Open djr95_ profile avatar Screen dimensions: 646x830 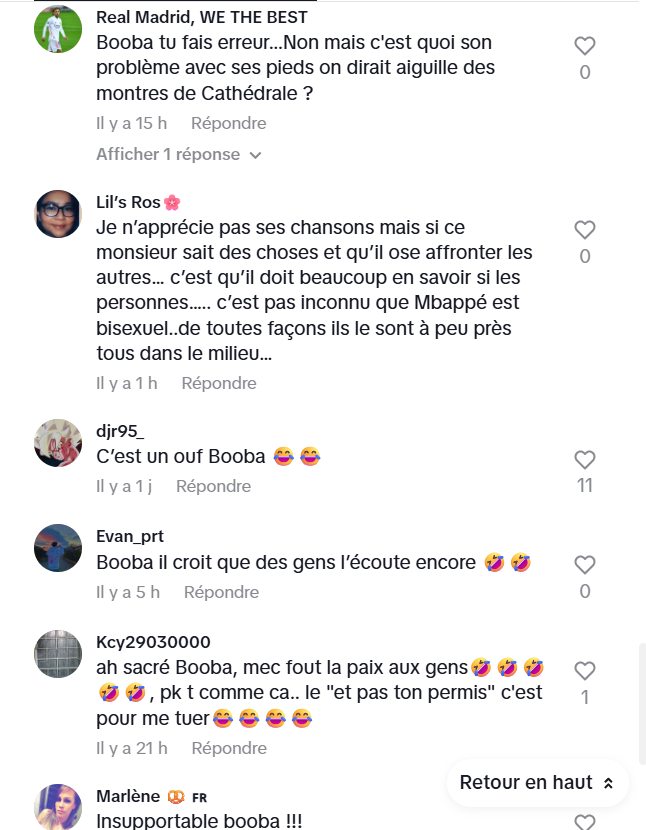coord(58,443)
